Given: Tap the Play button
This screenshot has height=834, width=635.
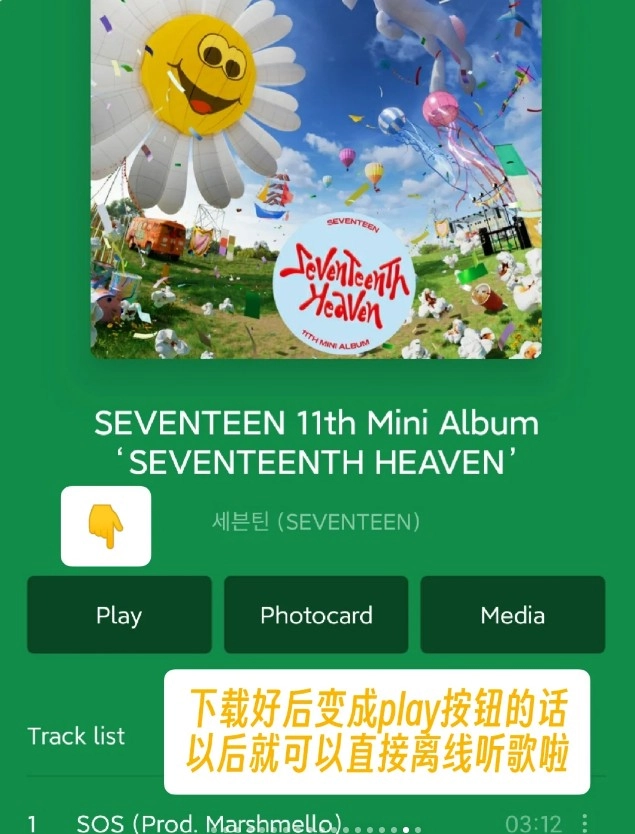Looking at the screenshot, I should point(119,615).
